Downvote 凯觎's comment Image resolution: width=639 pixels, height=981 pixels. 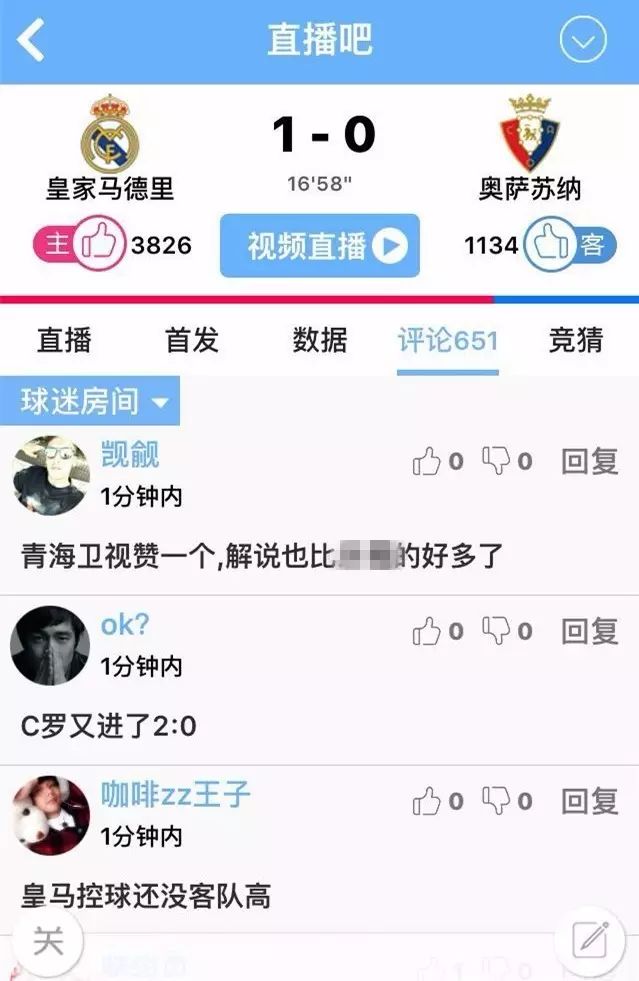click(496, 461)
